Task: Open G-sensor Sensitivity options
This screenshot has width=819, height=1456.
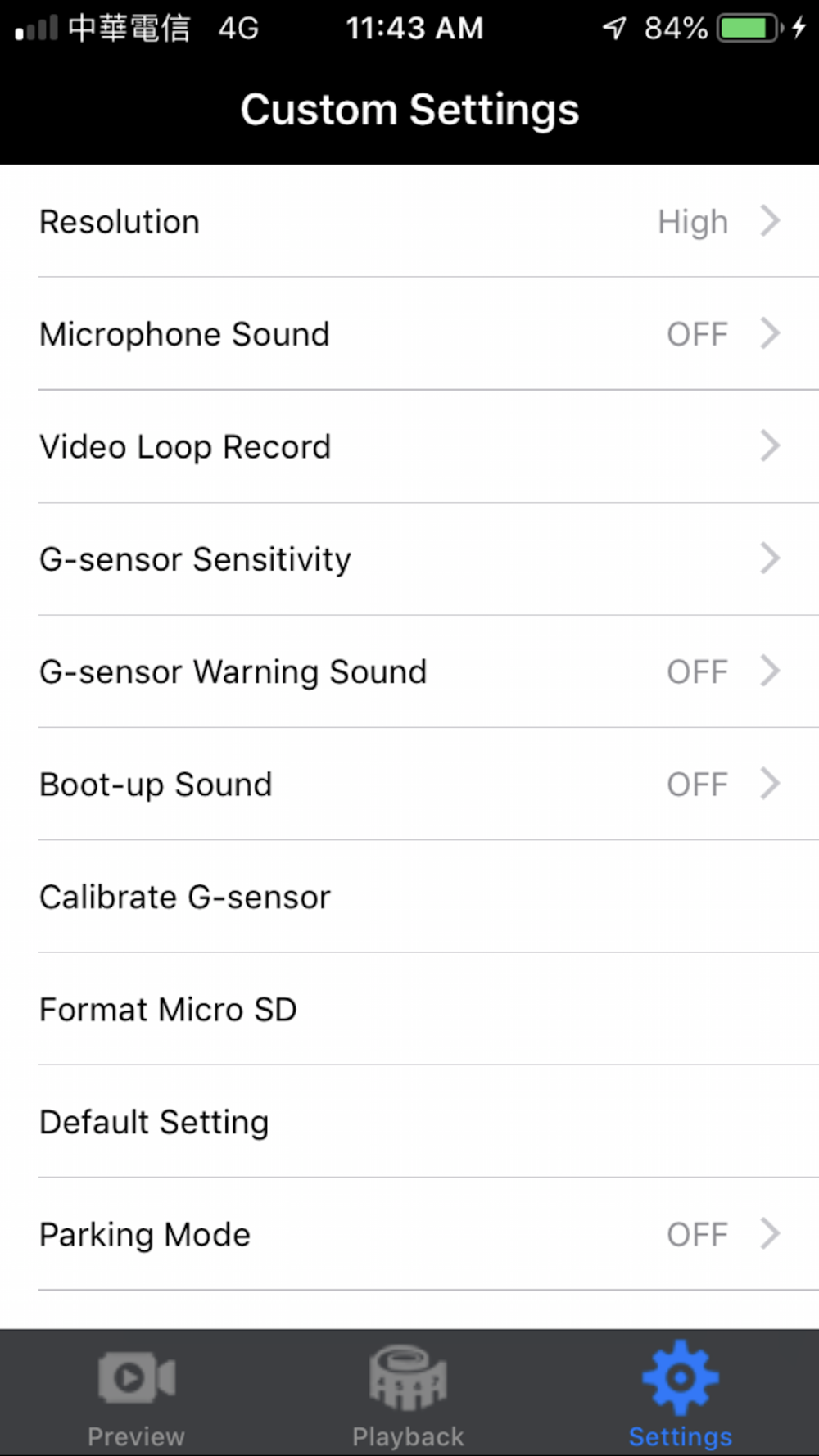Action: pos(409,559)
